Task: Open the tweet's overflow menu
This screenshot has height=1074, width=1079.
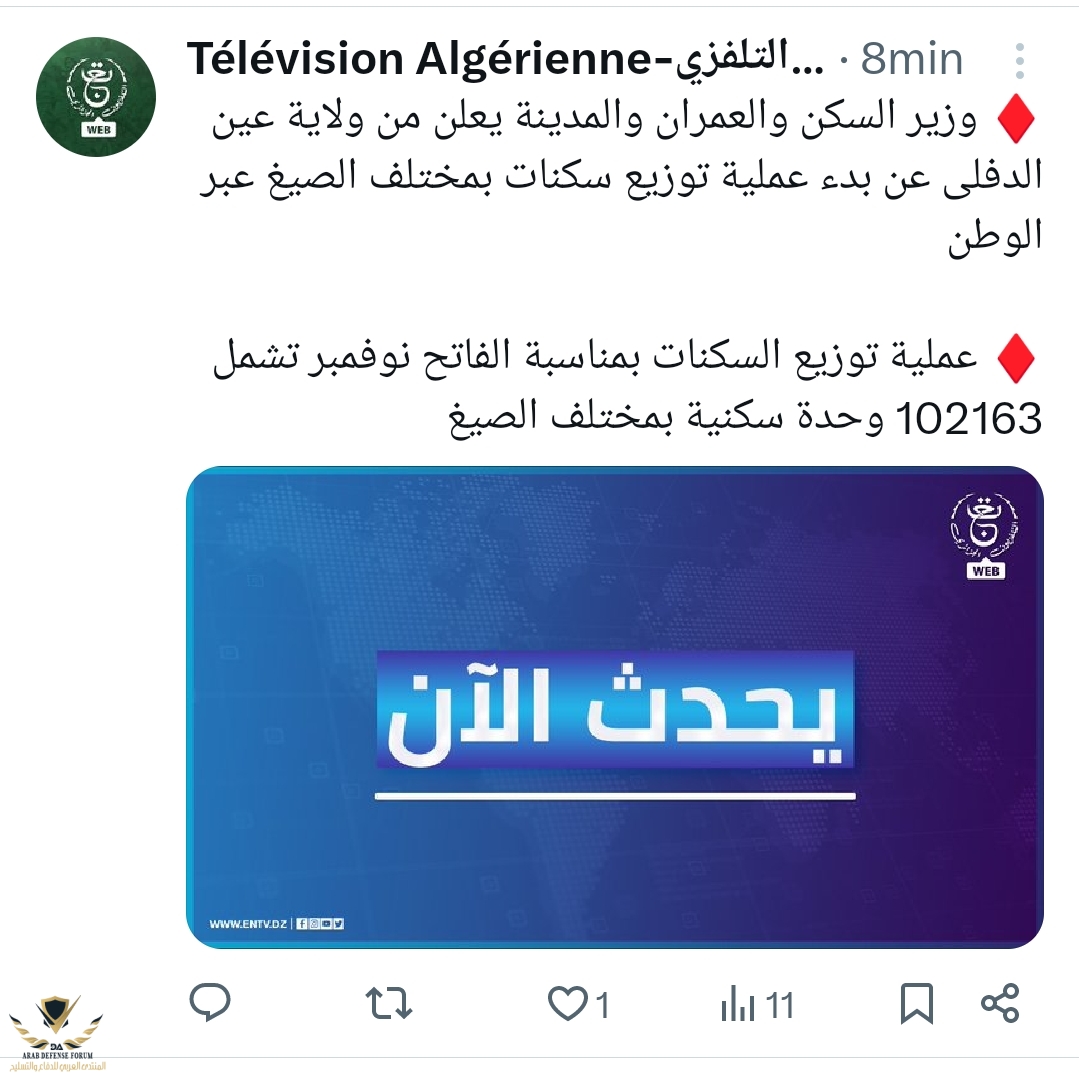Action: click(1019, 62)
